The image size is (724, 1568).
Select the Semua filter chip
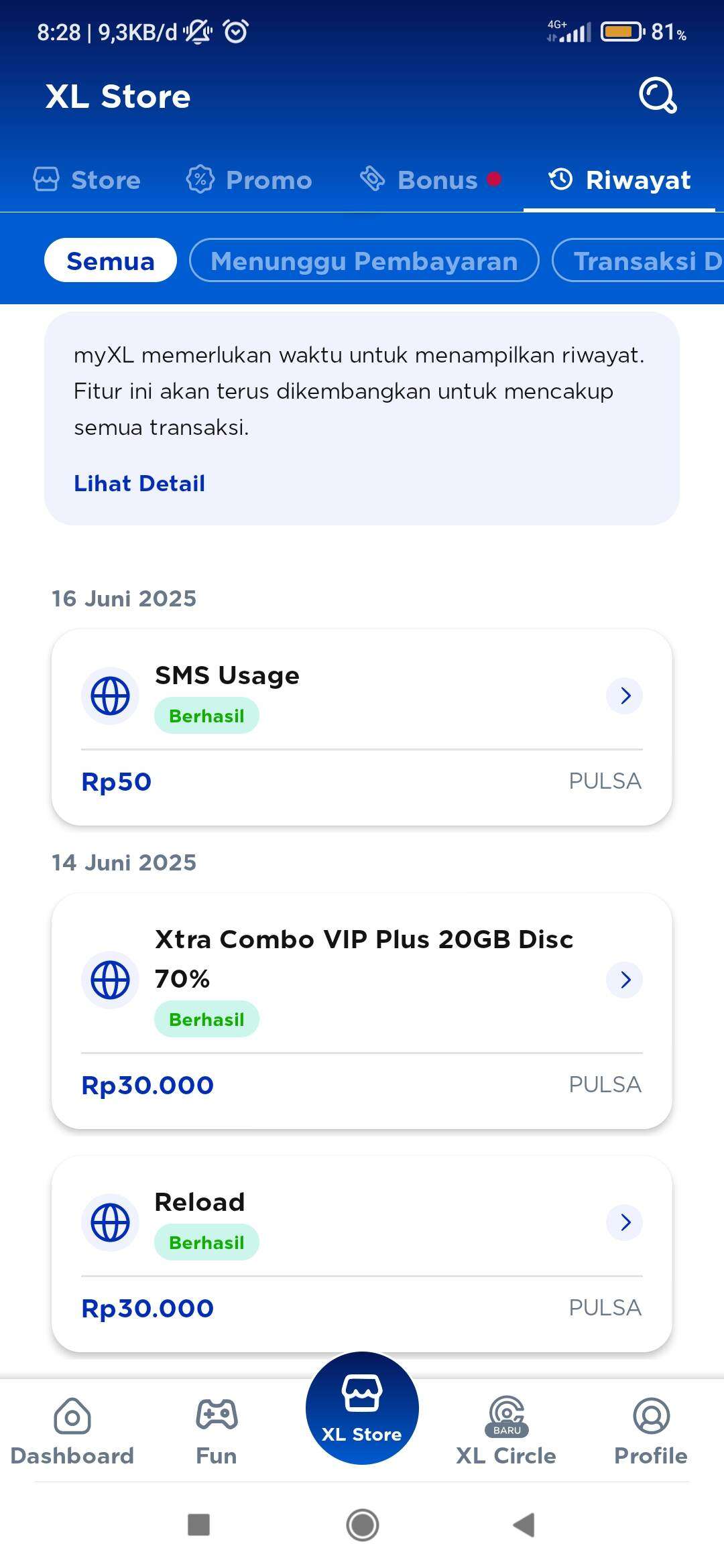click(111, 260)
